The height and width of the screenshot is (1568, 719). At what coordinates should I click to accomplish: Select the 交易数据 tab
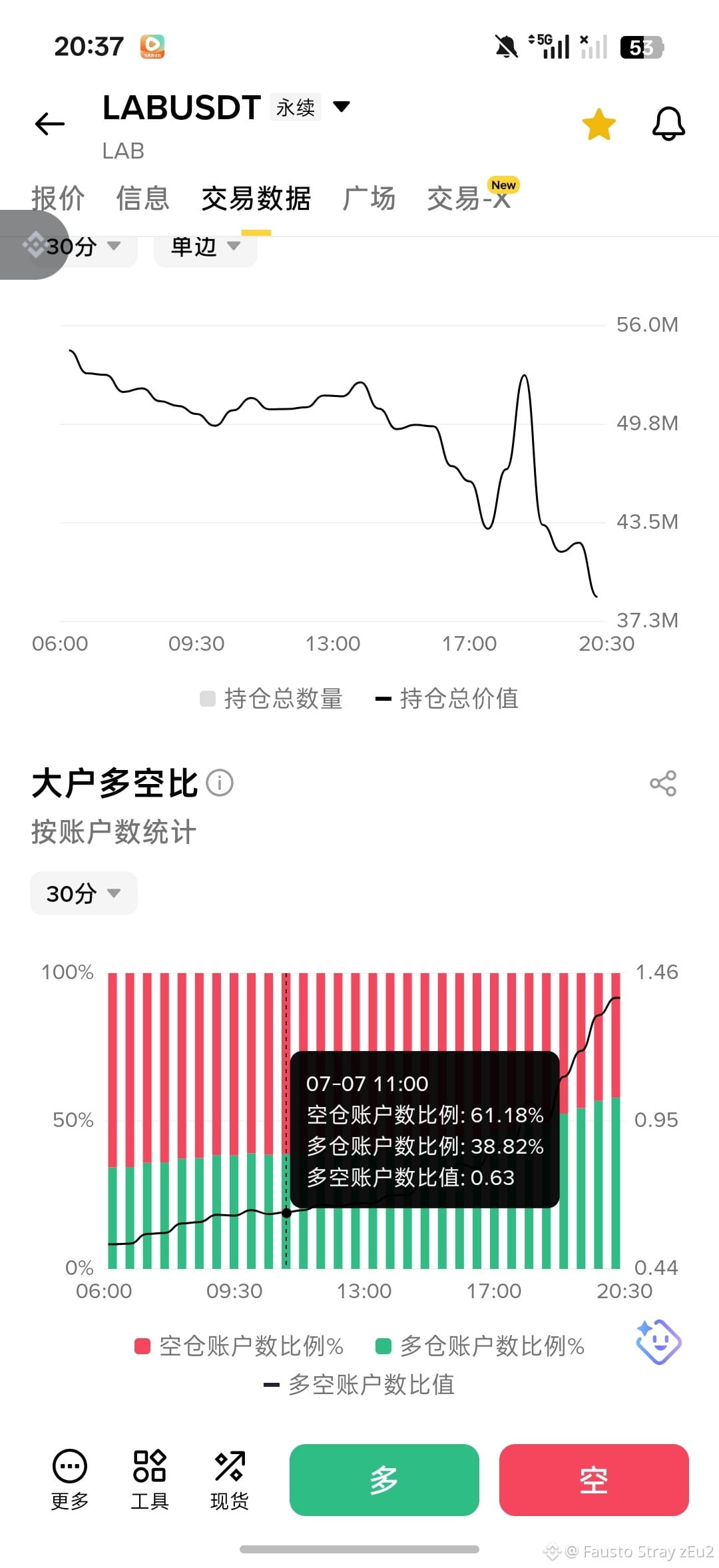pyautogui.click(x=256, y=198)
